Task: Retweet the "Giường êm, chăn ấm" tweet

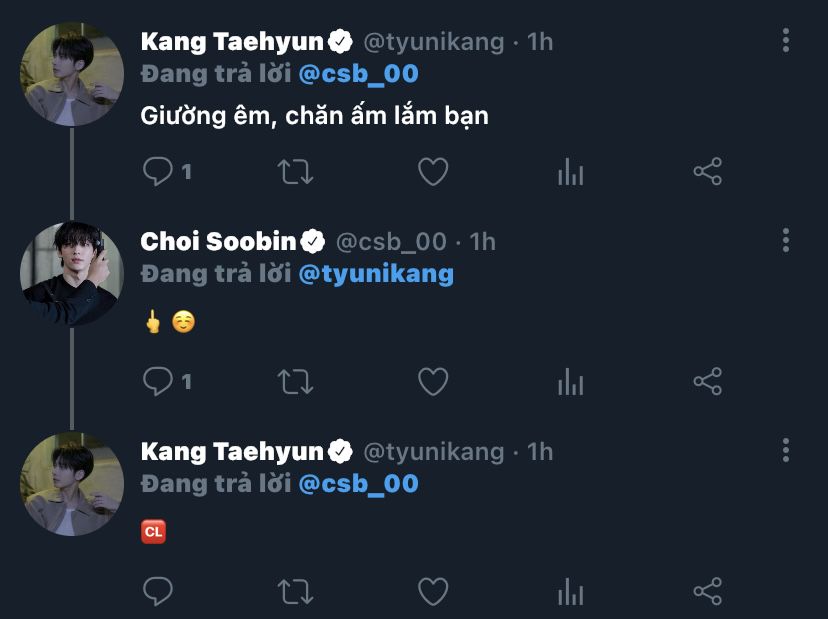Action: pyautogui.click(x=295, y=172)
